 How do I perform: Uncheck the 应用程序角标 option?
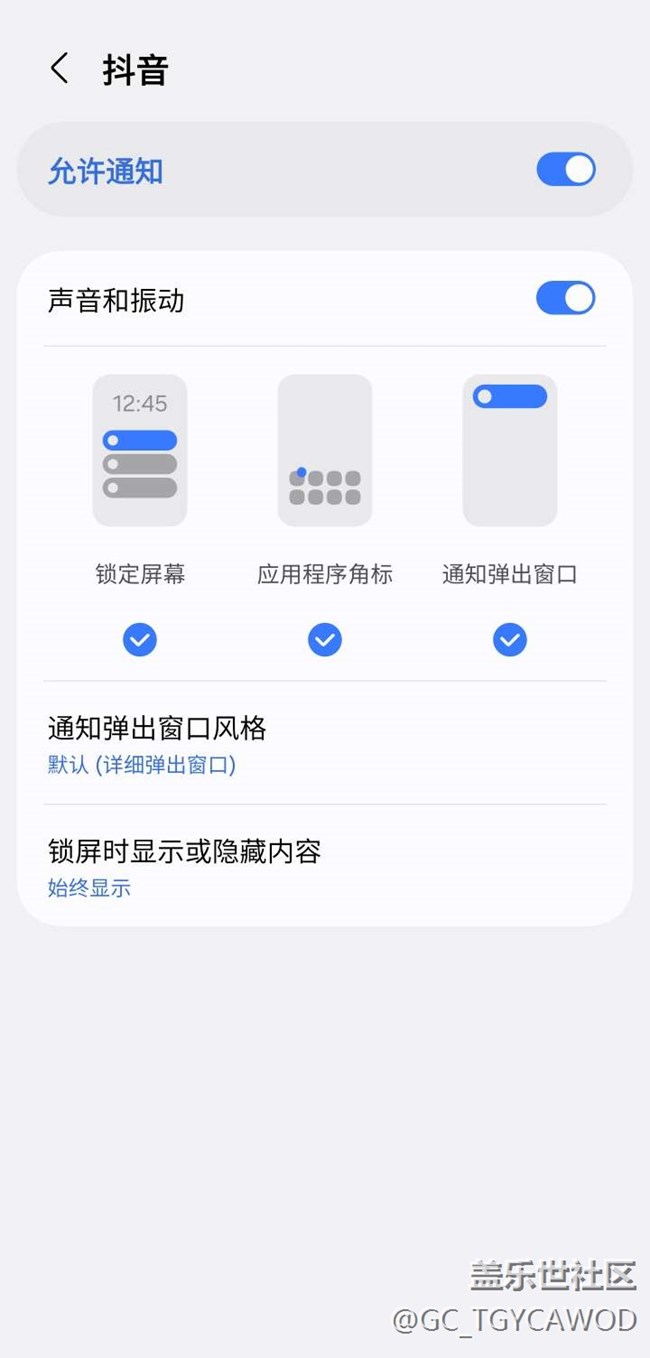[325, 639]
